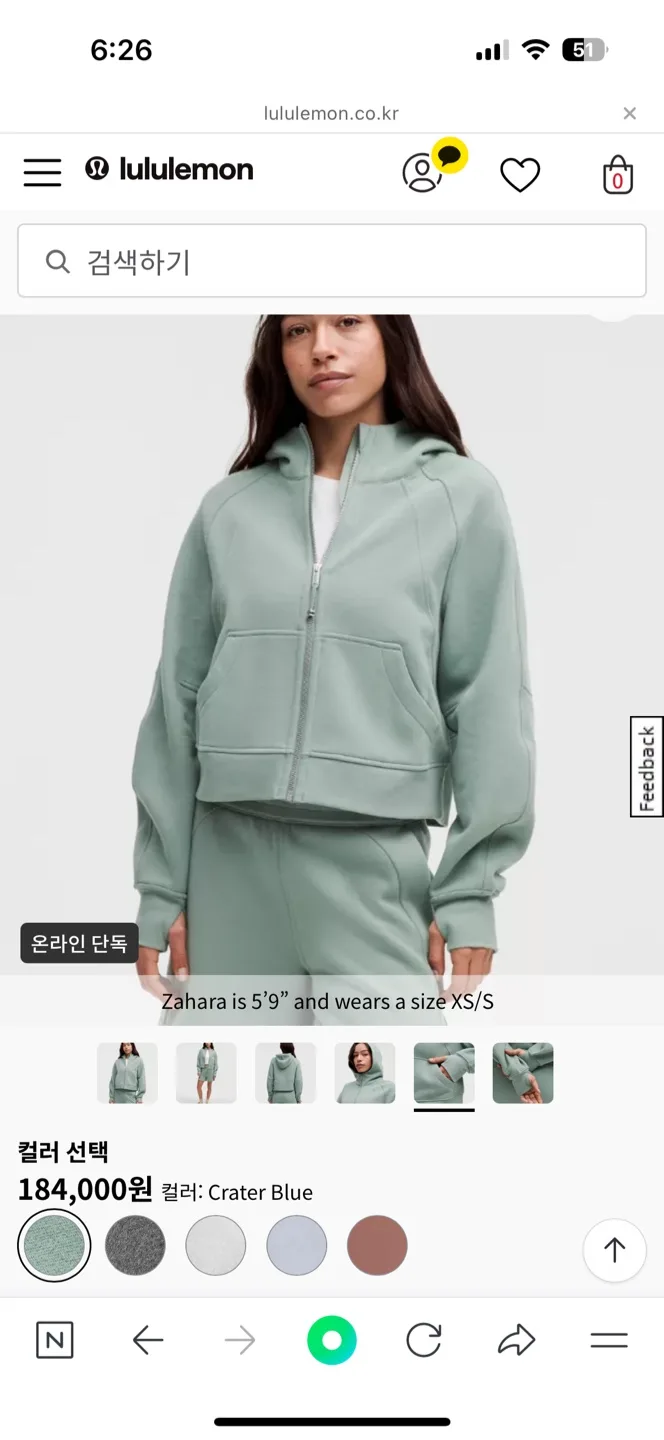Select the dark heathered grey color

click(135, 1245)
